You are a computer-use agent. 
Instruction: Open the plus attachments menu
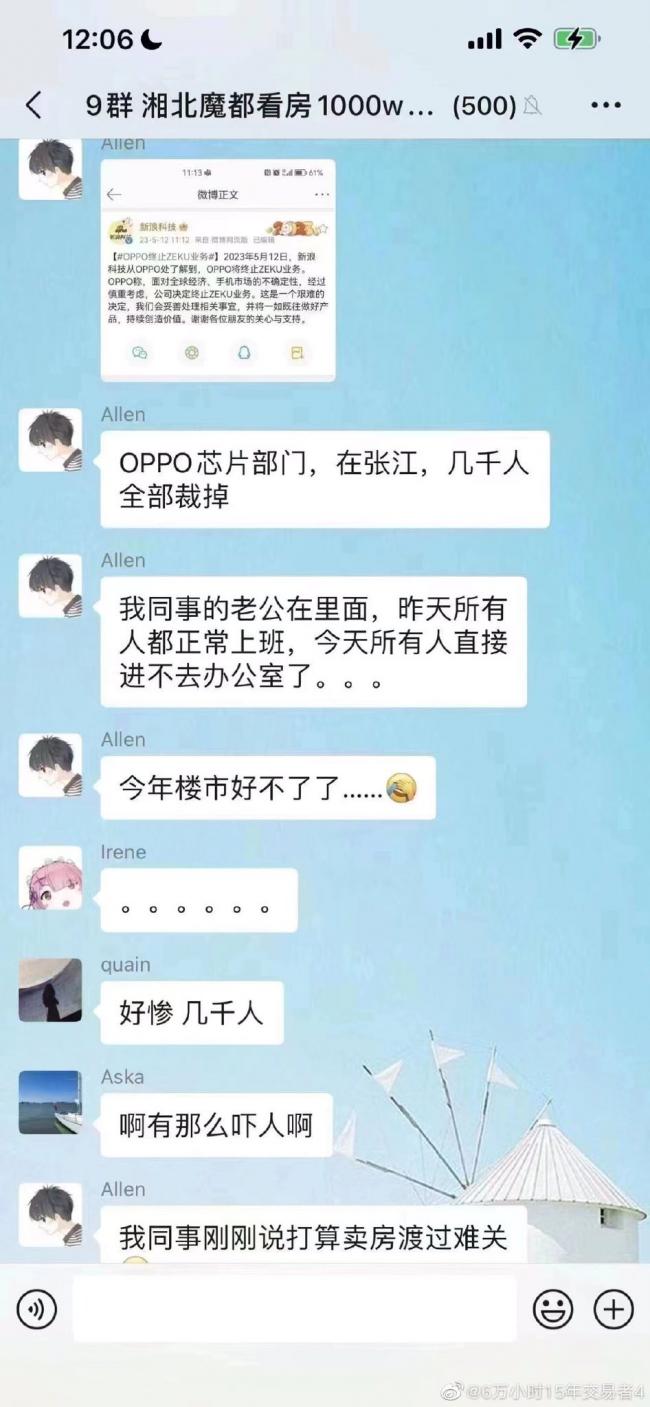[613, 1308]
